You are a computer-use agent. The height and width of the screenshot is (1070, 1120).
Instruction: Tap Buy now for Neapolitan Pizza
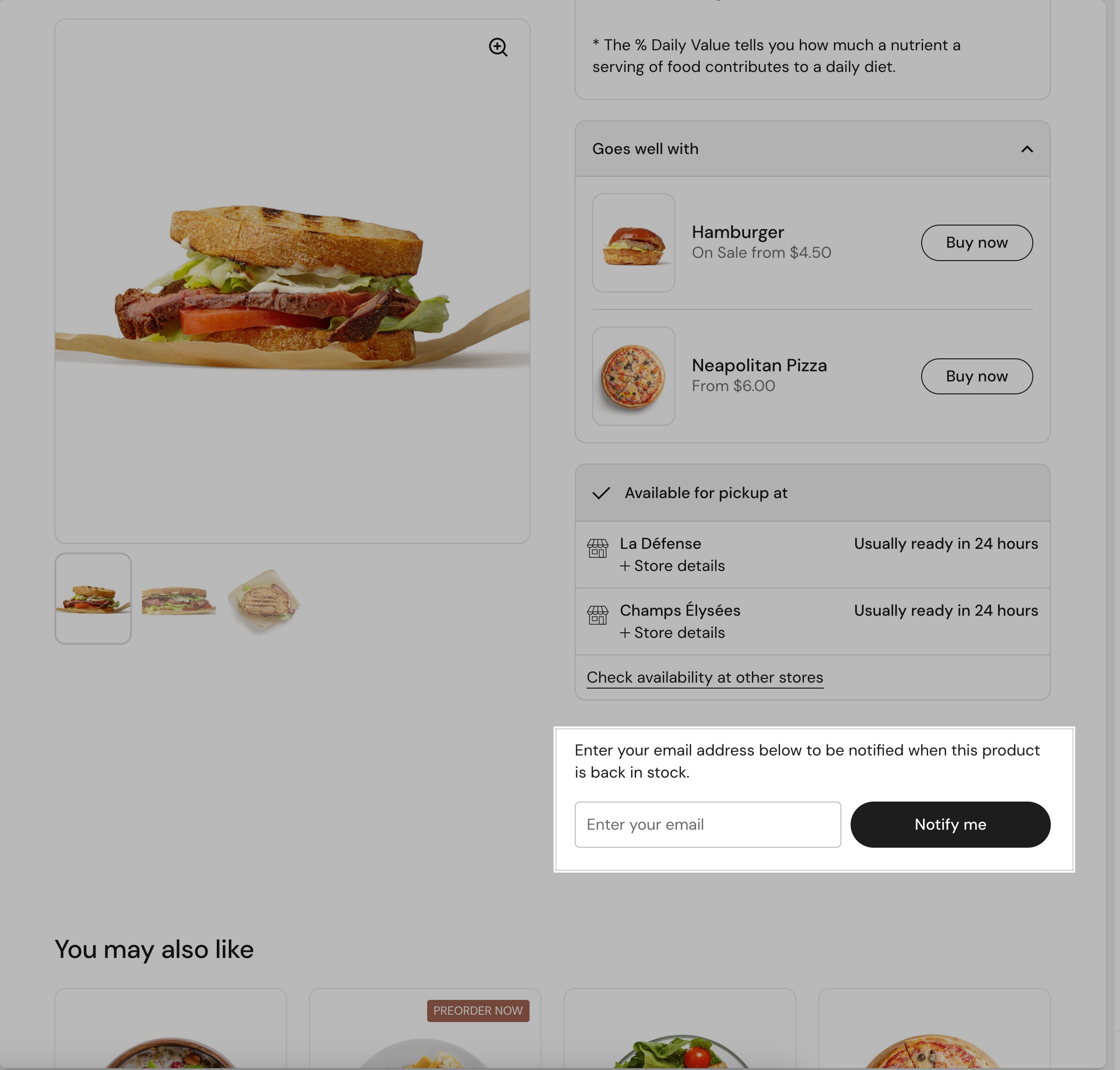(x=976, y=376)
